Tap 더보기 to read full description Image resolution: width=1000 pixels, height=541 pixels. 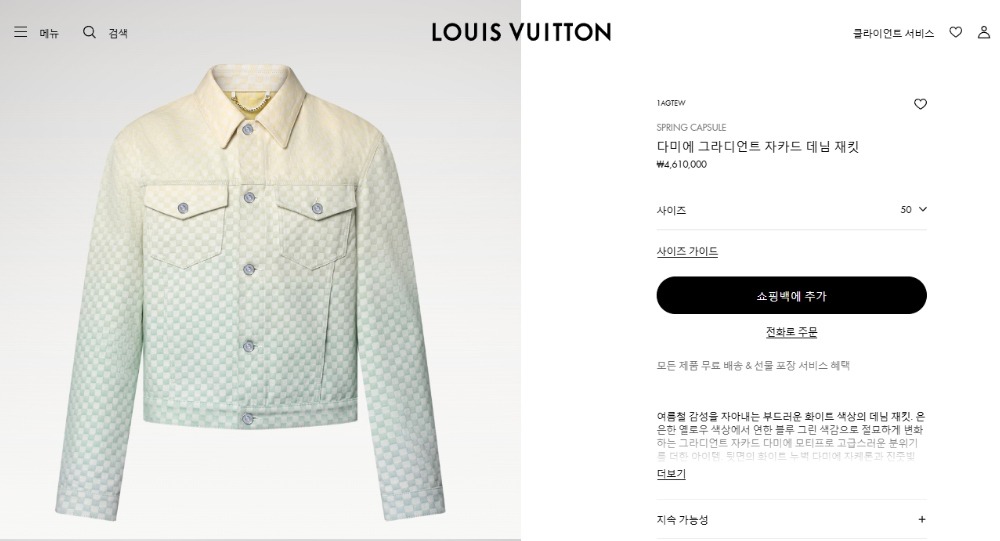[671, 474]
